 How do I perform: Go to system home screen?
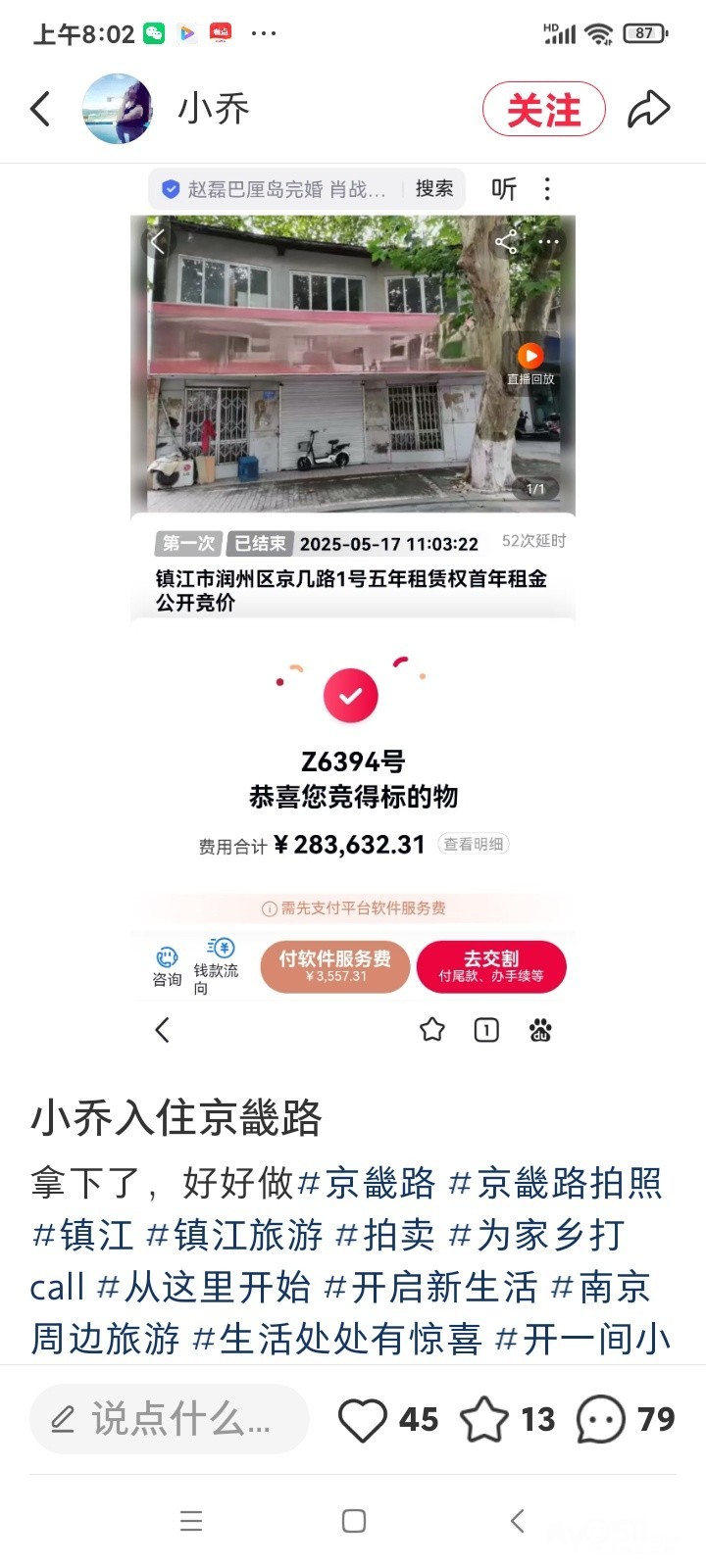click(x=353, y=1521)
